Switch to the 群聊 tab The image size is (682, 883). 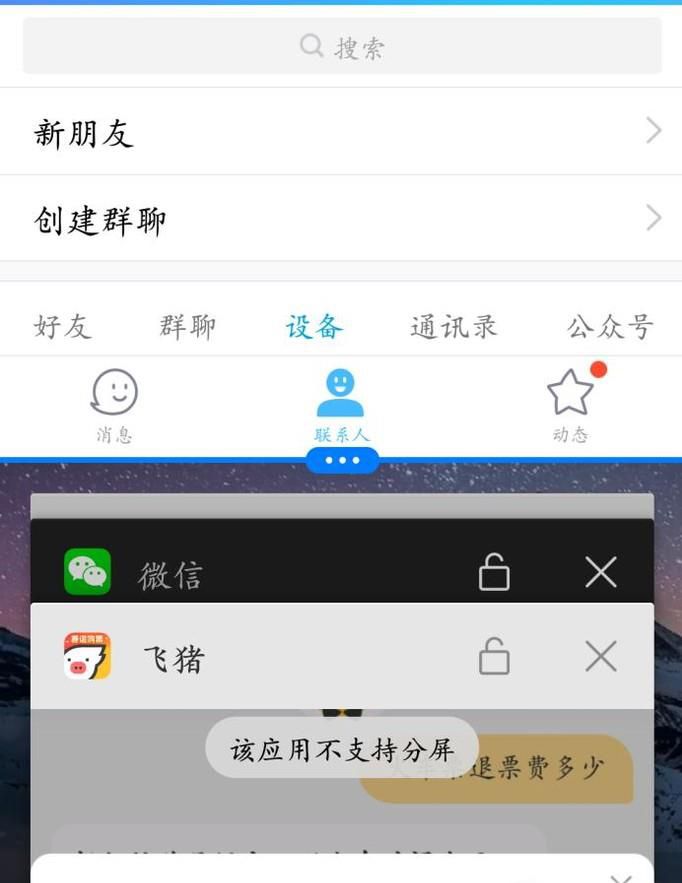pos(187,327)
